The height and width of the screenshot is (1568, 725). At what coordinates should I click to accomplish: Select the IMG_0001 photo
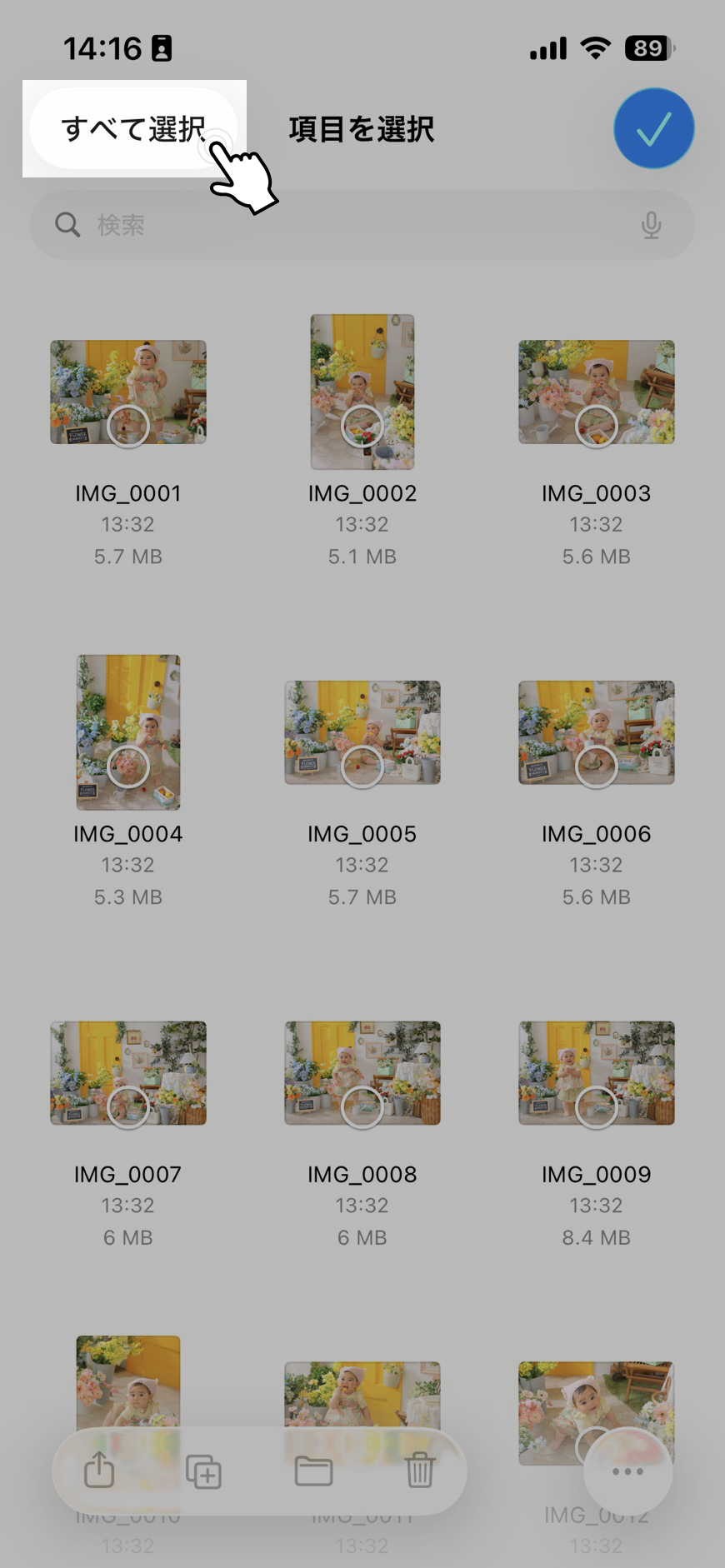click(128, 392)
